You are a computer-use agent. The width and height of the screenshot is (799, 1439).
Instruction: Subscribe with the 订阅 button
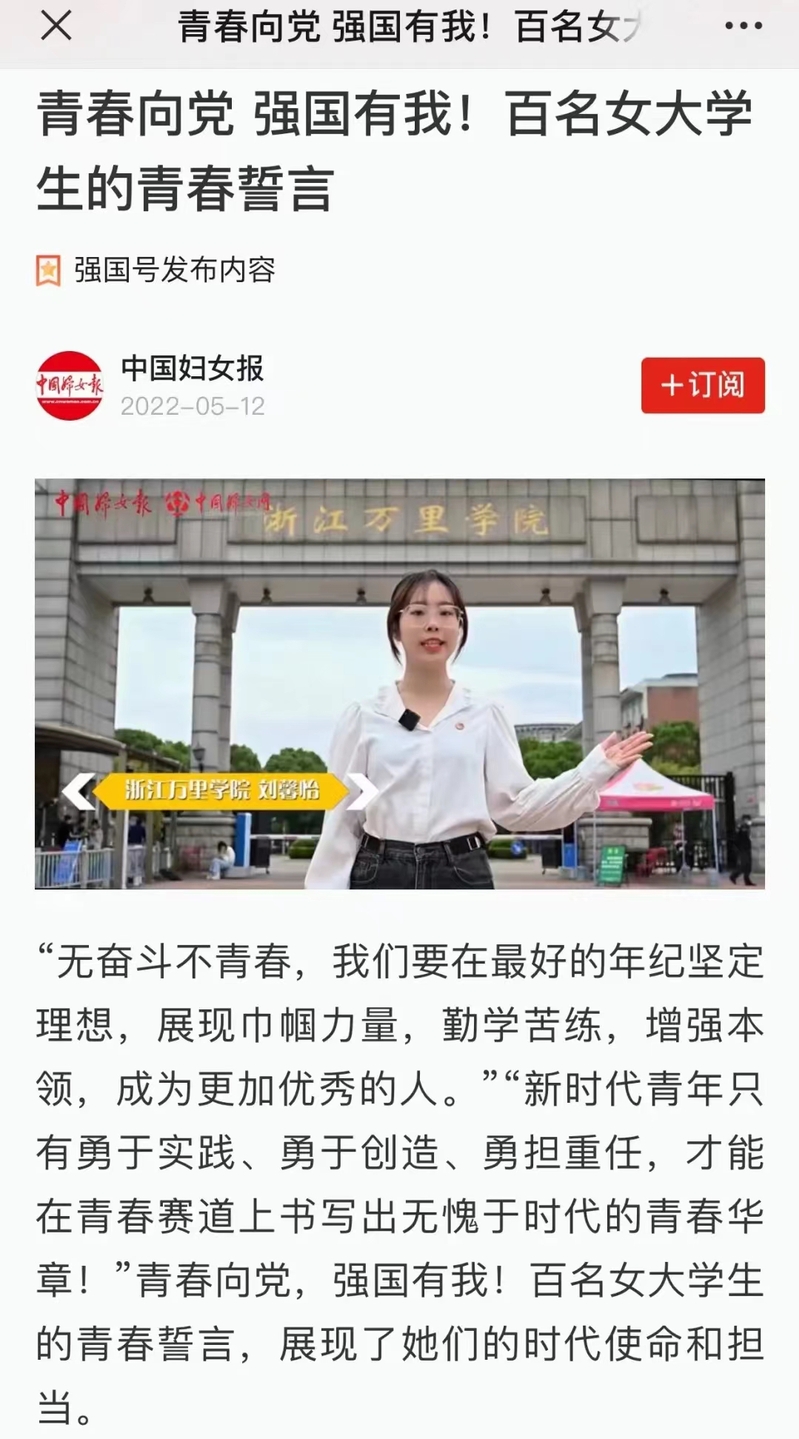(703, 385)
